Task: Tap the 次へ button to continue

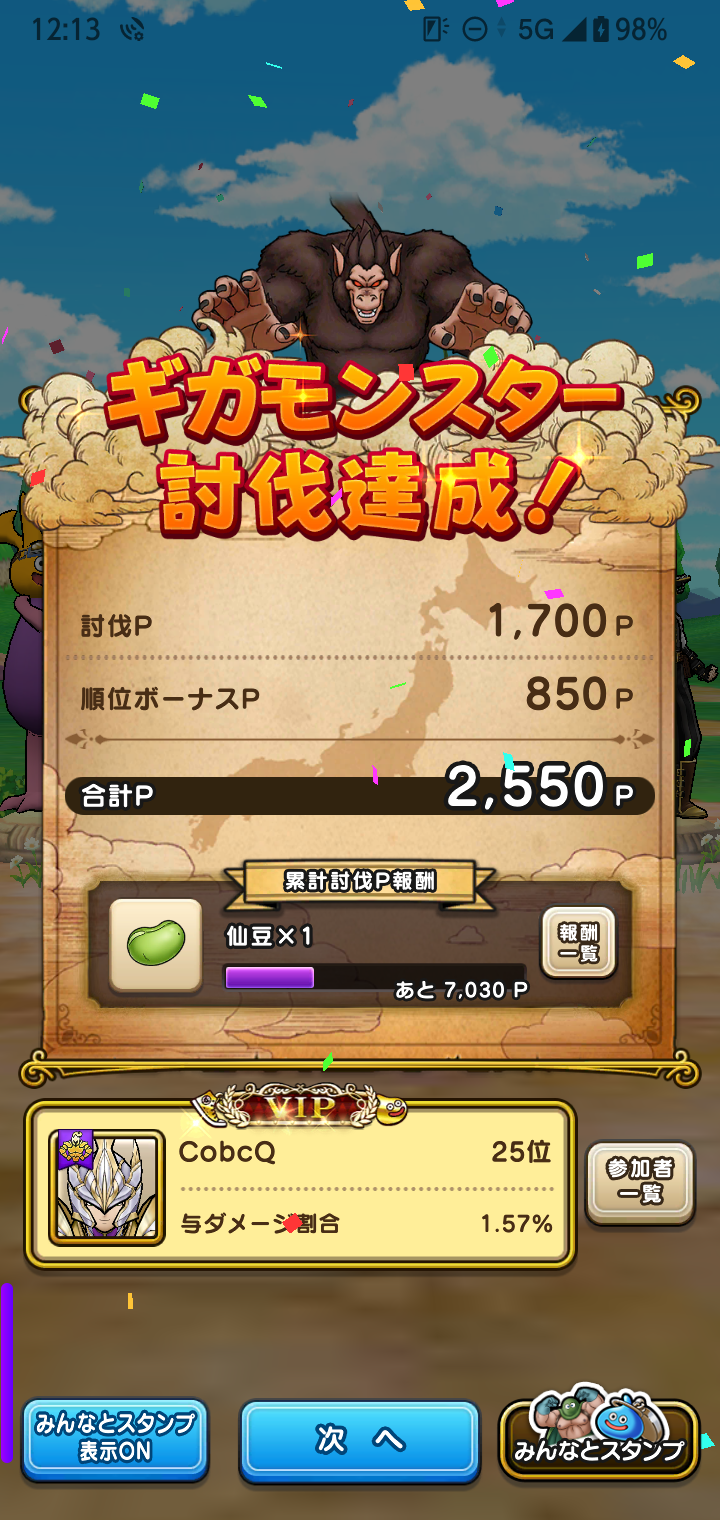Action: point(360,1440)
